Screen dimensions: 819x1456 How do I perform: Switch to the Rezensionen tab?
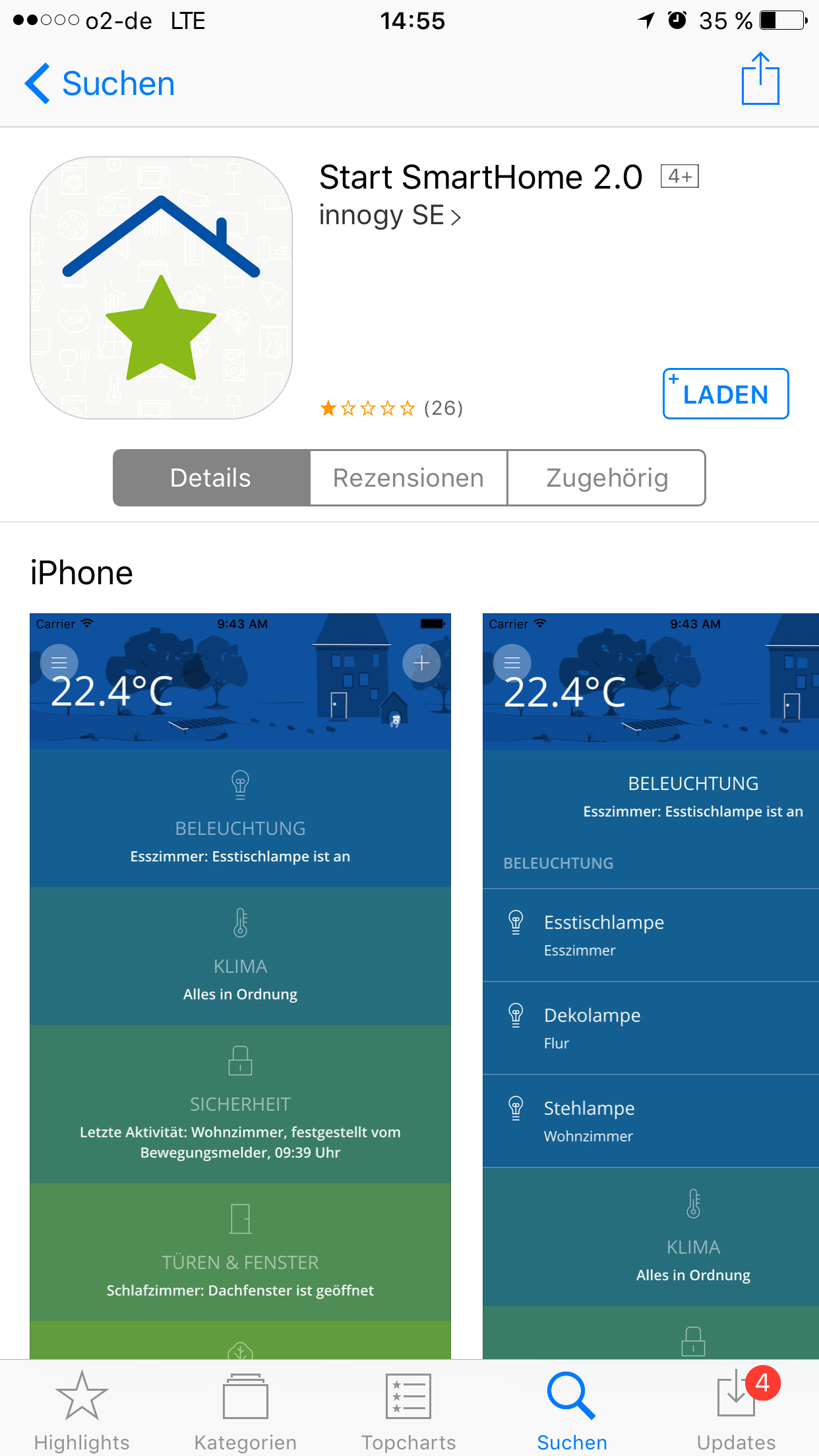408,478
